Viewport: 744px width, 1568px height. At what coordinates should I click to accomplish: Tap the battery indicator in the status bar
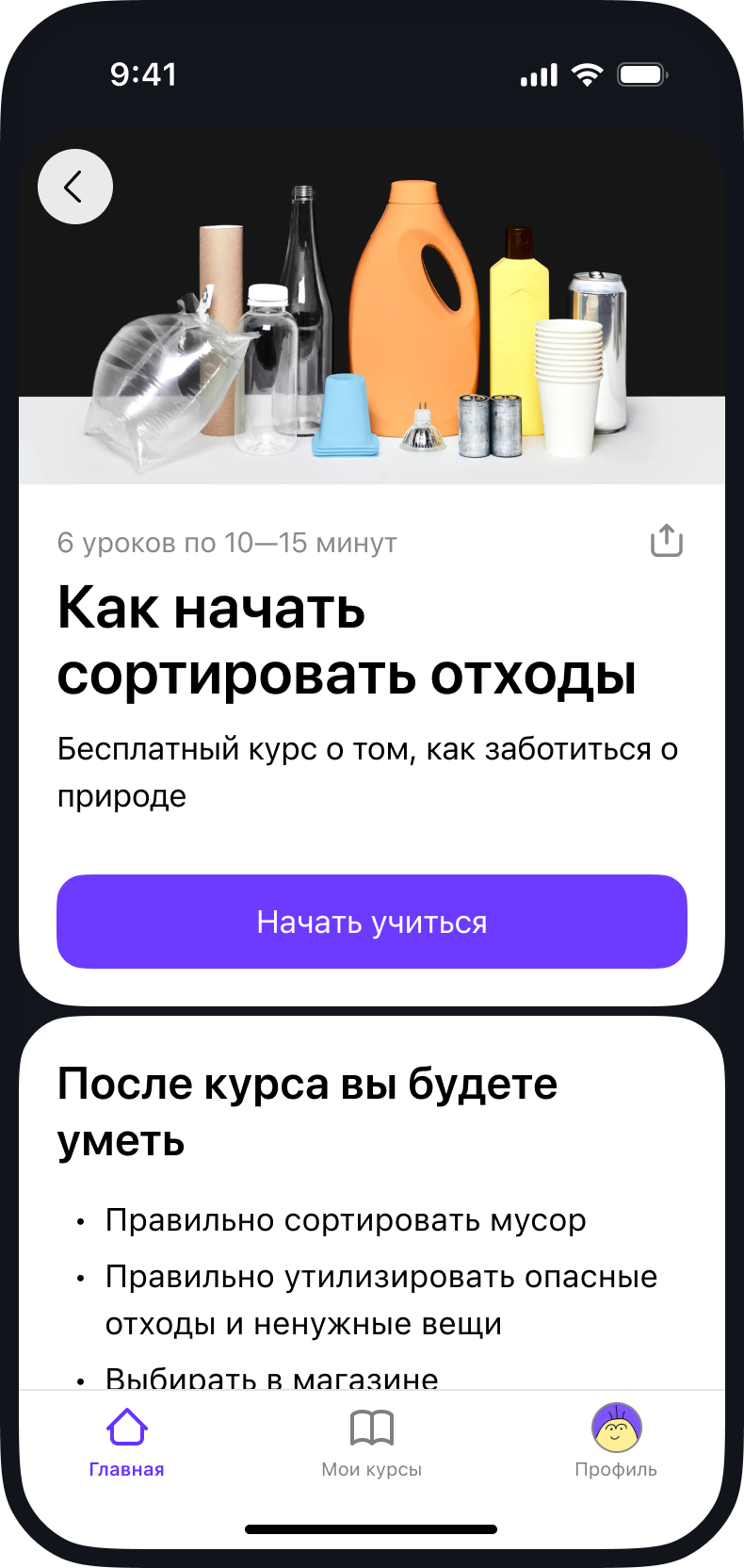(x=640, y=73)
